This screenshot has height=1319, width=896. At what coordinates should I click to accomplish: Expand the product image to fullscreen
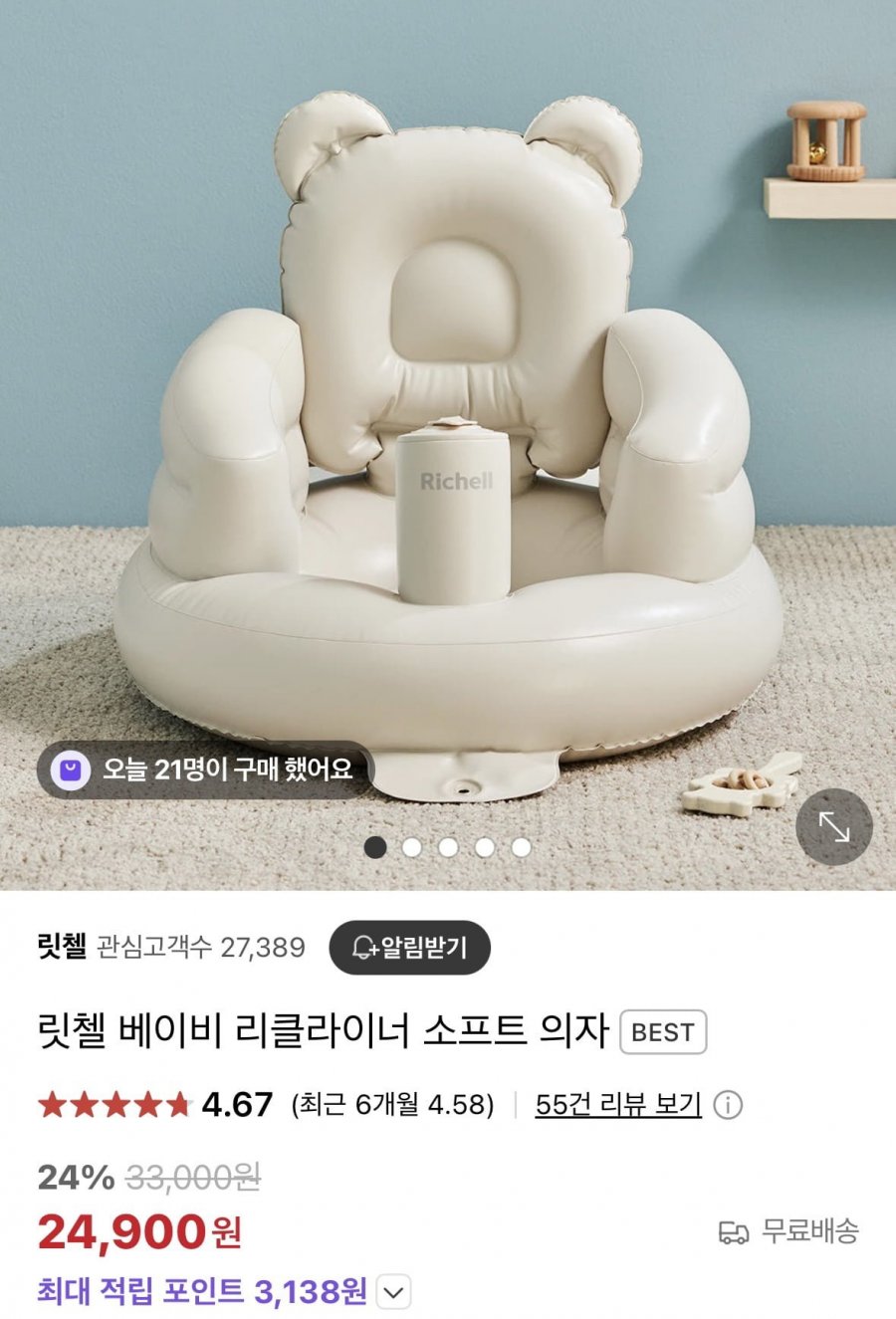pyautogui.click(x=833, y=826)
